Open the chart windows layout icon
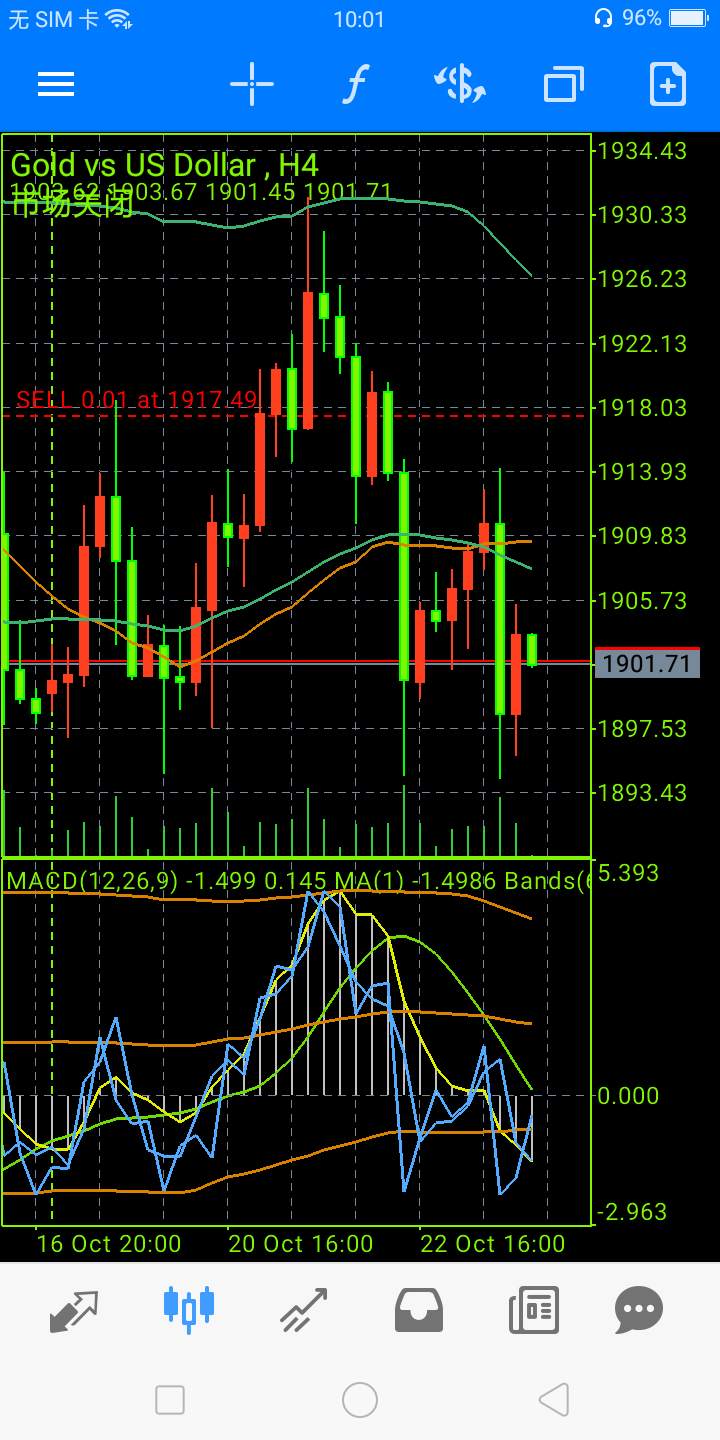 coord(564,85)
